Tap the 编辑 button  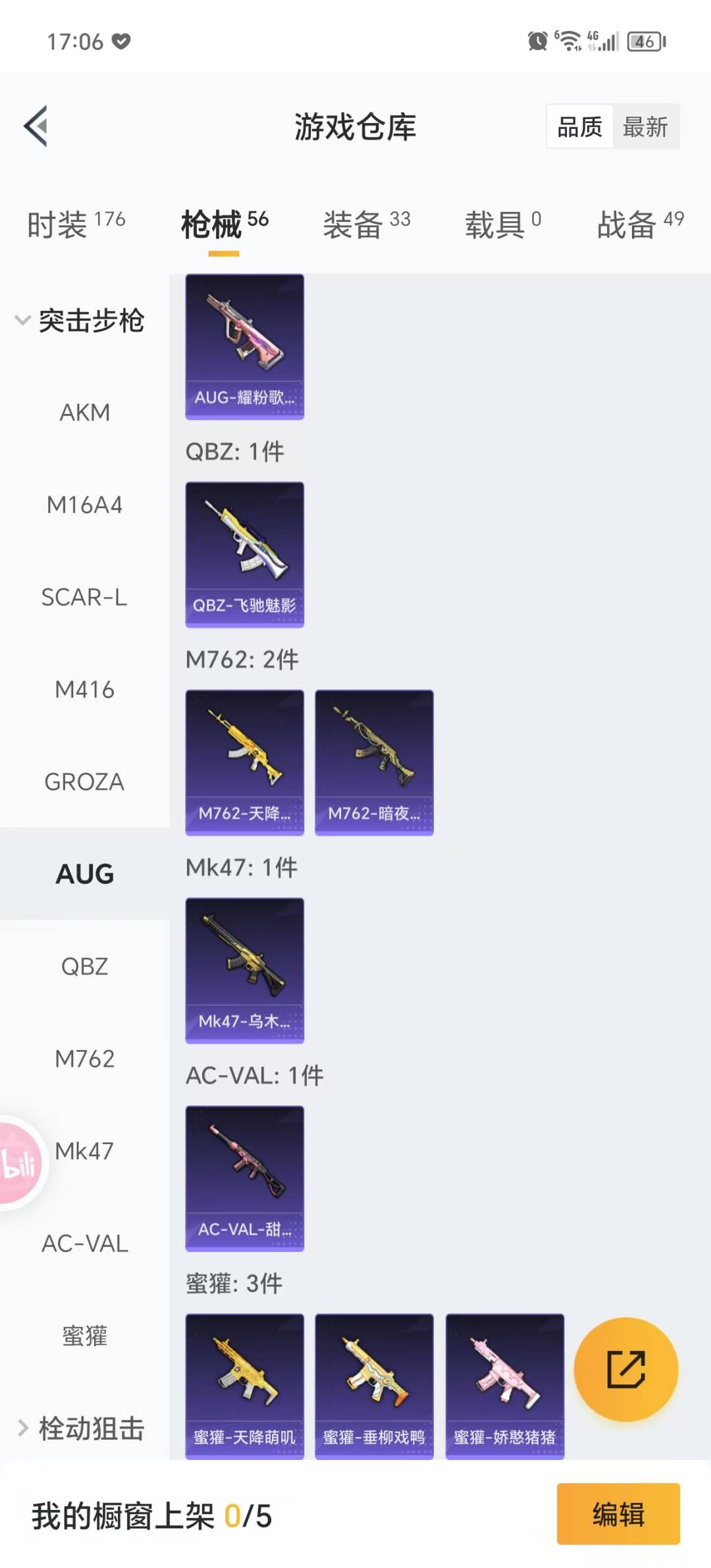tap(618, 1513)
